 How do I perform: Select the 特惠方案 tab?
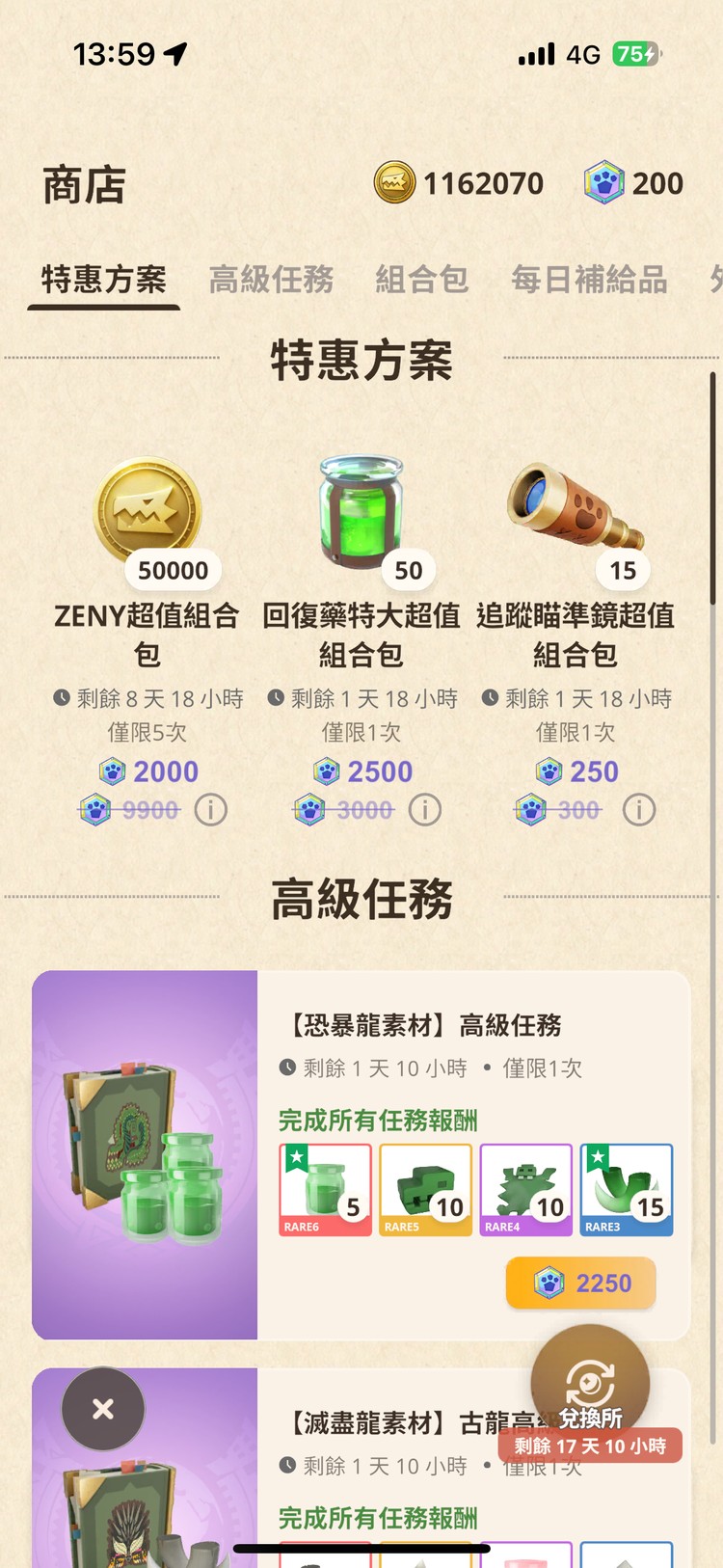101,279
